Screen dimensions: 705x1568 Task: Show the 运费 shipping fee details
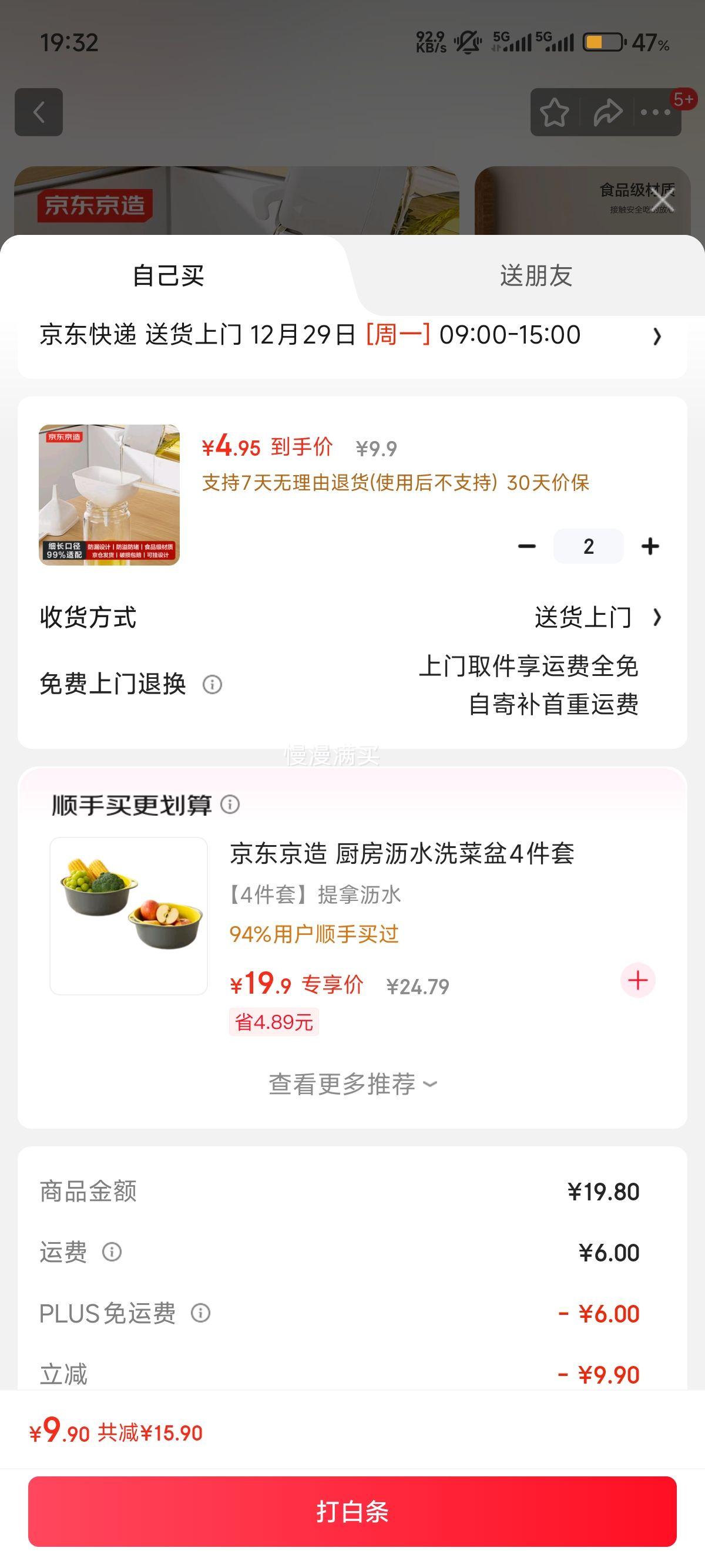(112, 1252)
